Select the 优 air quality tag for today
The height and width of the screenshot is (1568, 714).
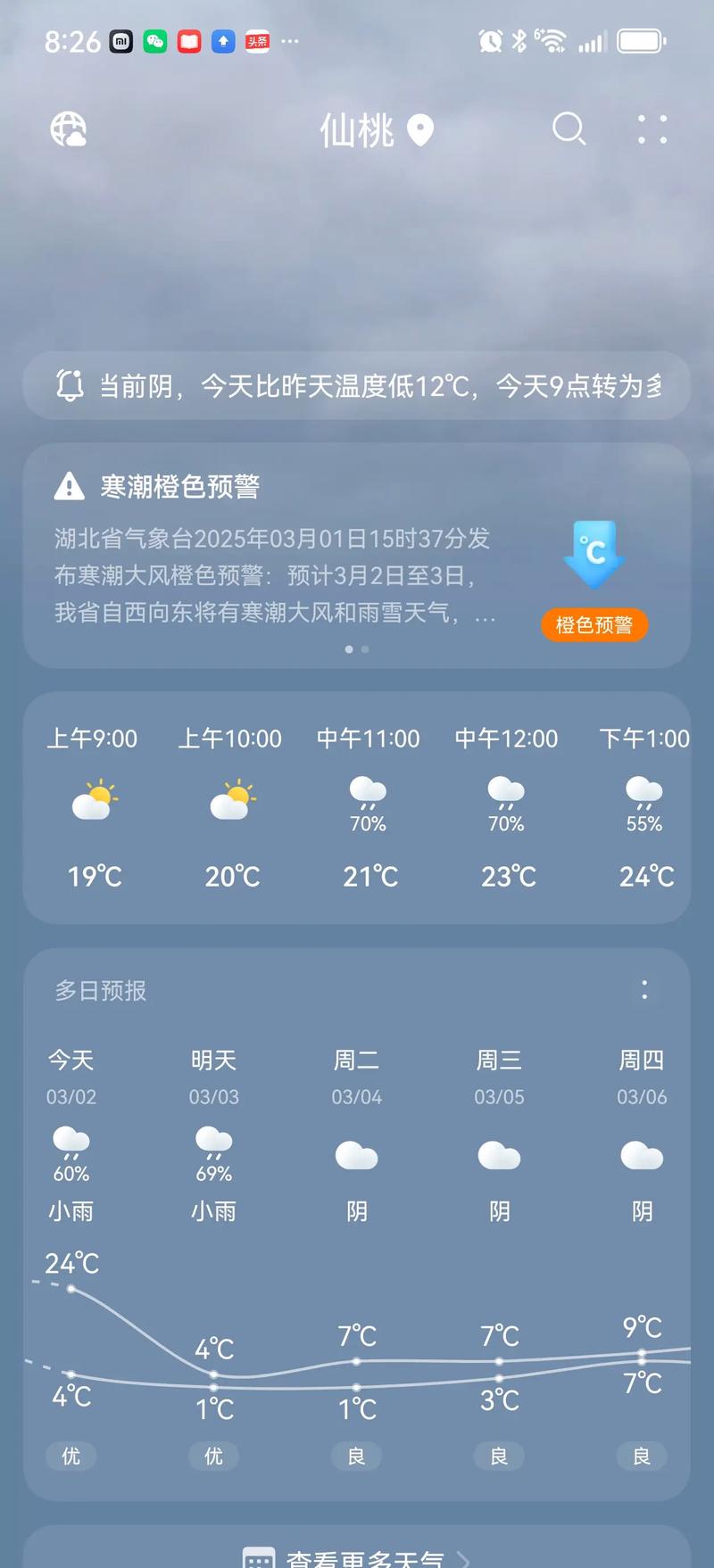[x=71, y=1456]
